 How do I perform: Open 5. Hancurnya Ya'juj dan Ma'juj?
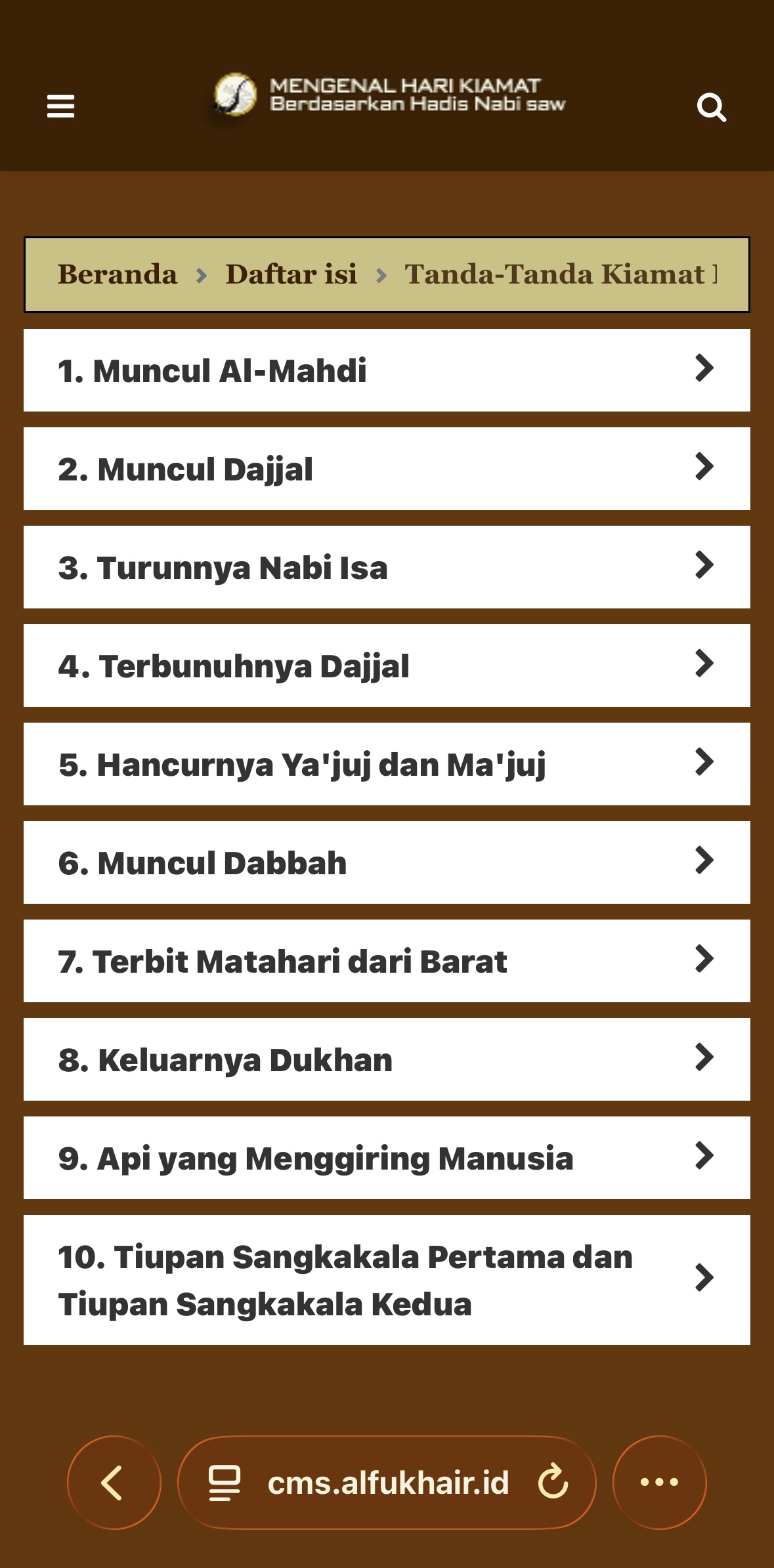(x=387, y=764)
